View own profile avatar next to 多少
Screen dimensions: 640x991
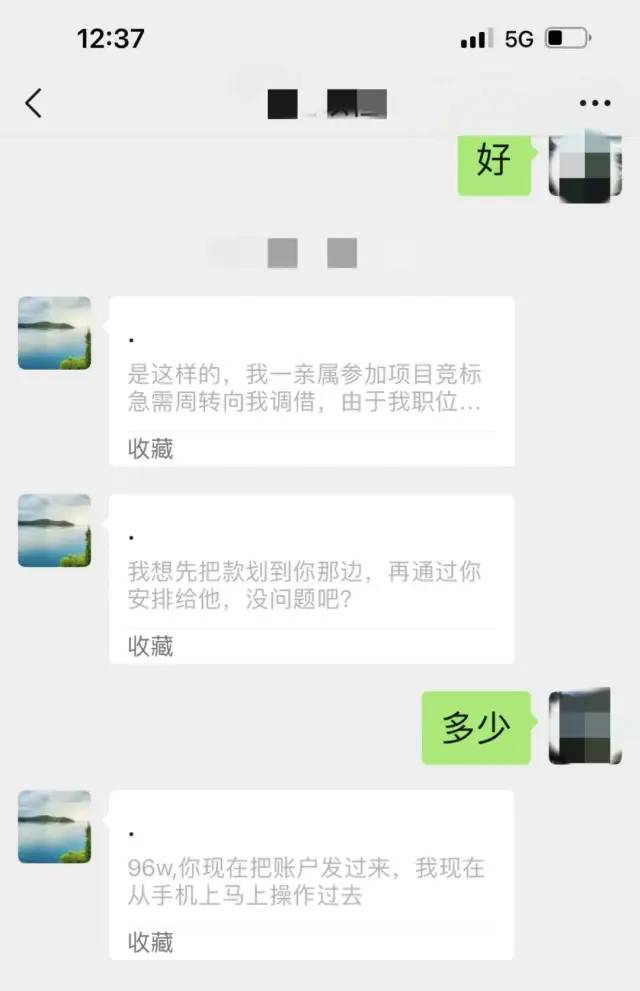(x=585, y=727)
